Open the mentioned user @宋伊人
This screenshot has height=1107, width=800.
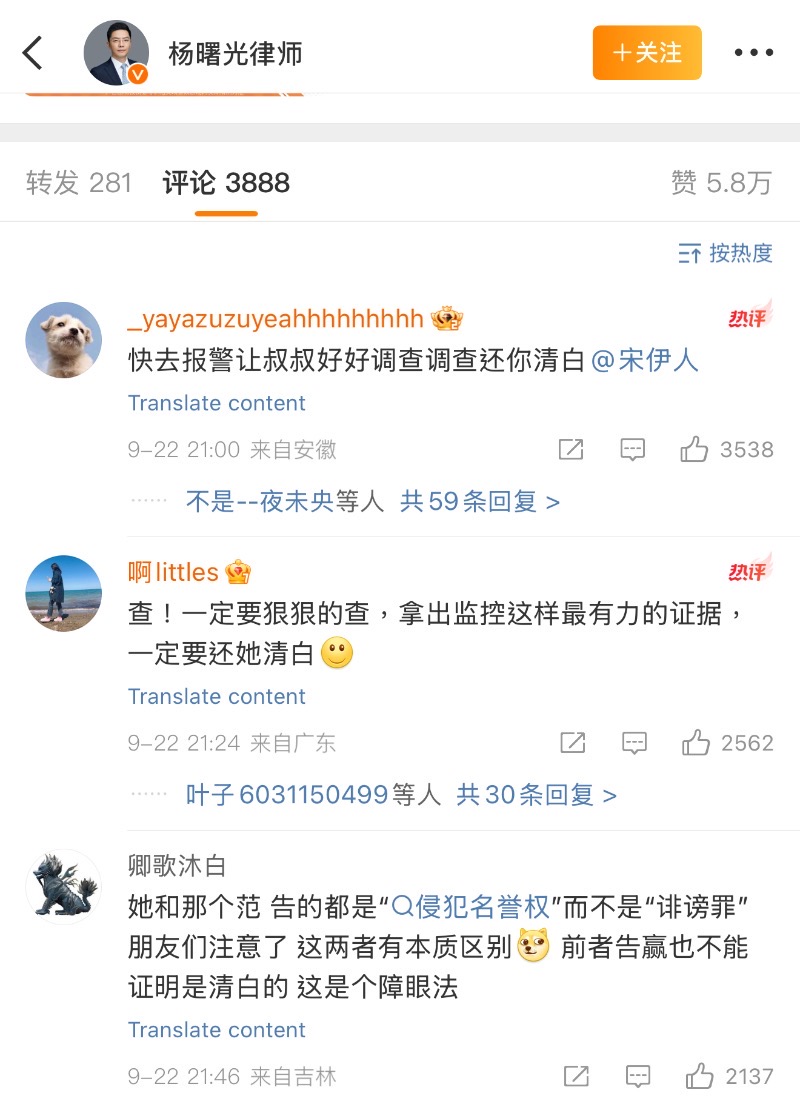(x=645, y=360)
